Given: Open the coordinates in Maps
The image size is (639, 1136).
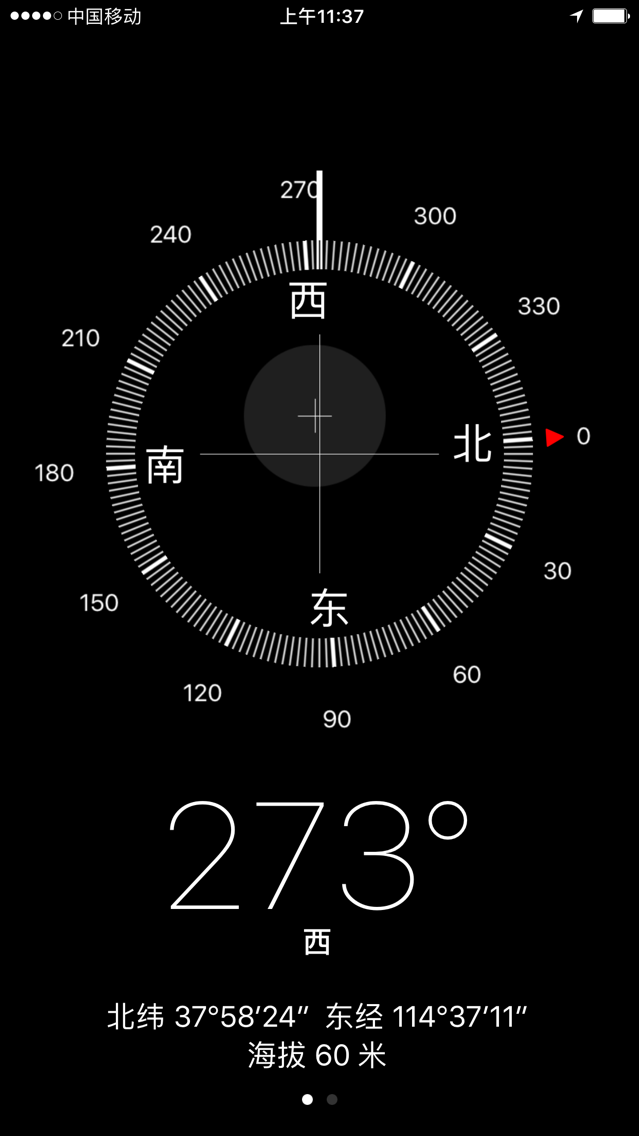Looking at the screenshot, I should click(x=317, y=1018).
